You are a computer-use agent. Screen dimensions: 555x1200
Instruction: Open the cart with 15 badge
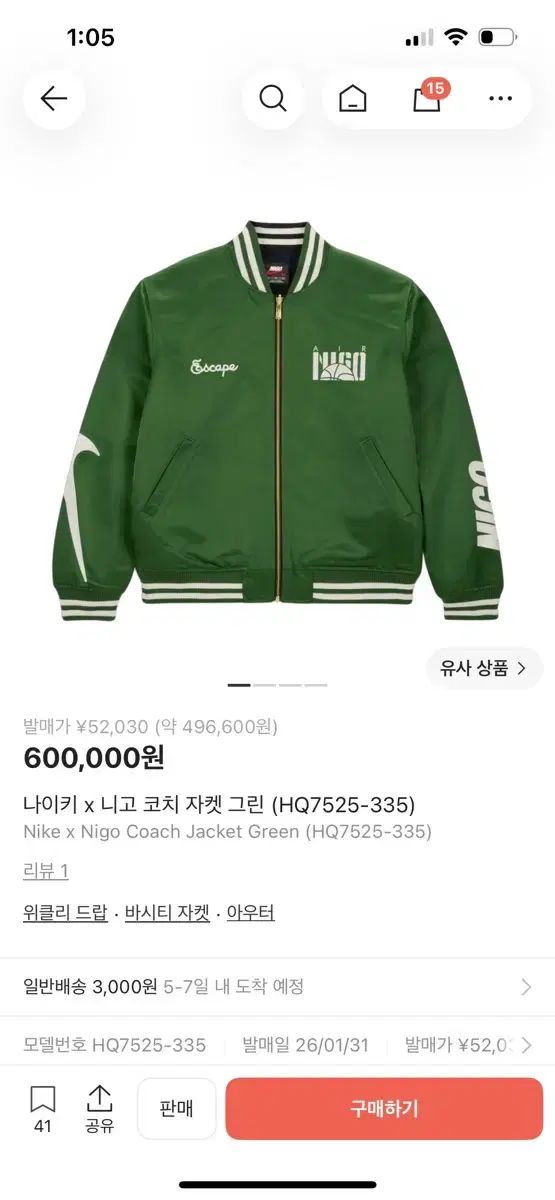426,97
